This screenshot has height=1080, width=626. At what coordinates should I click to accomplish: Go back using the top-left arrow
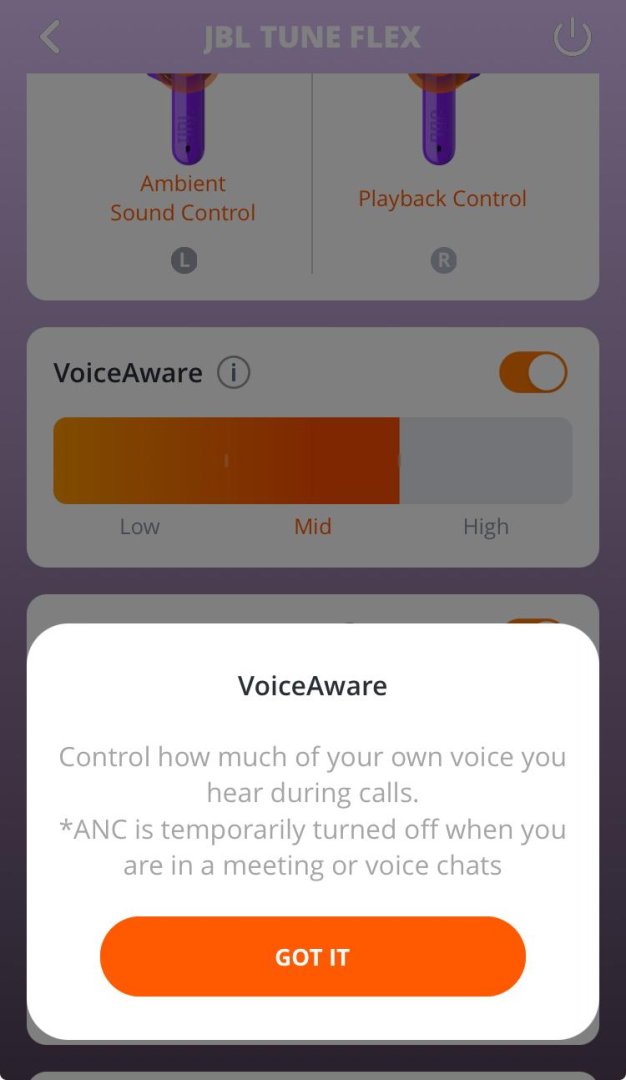[x=50, y=37]
